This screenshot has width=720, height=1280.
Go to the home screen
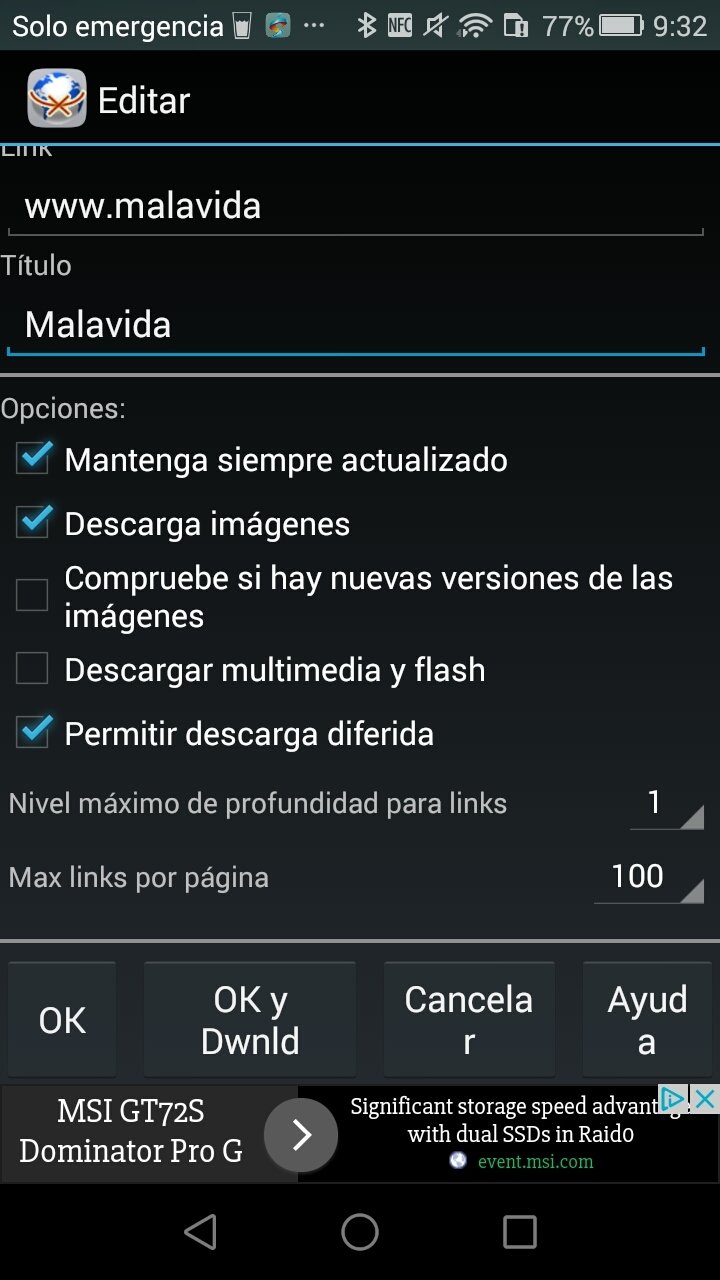click(x=360, y=1232)
